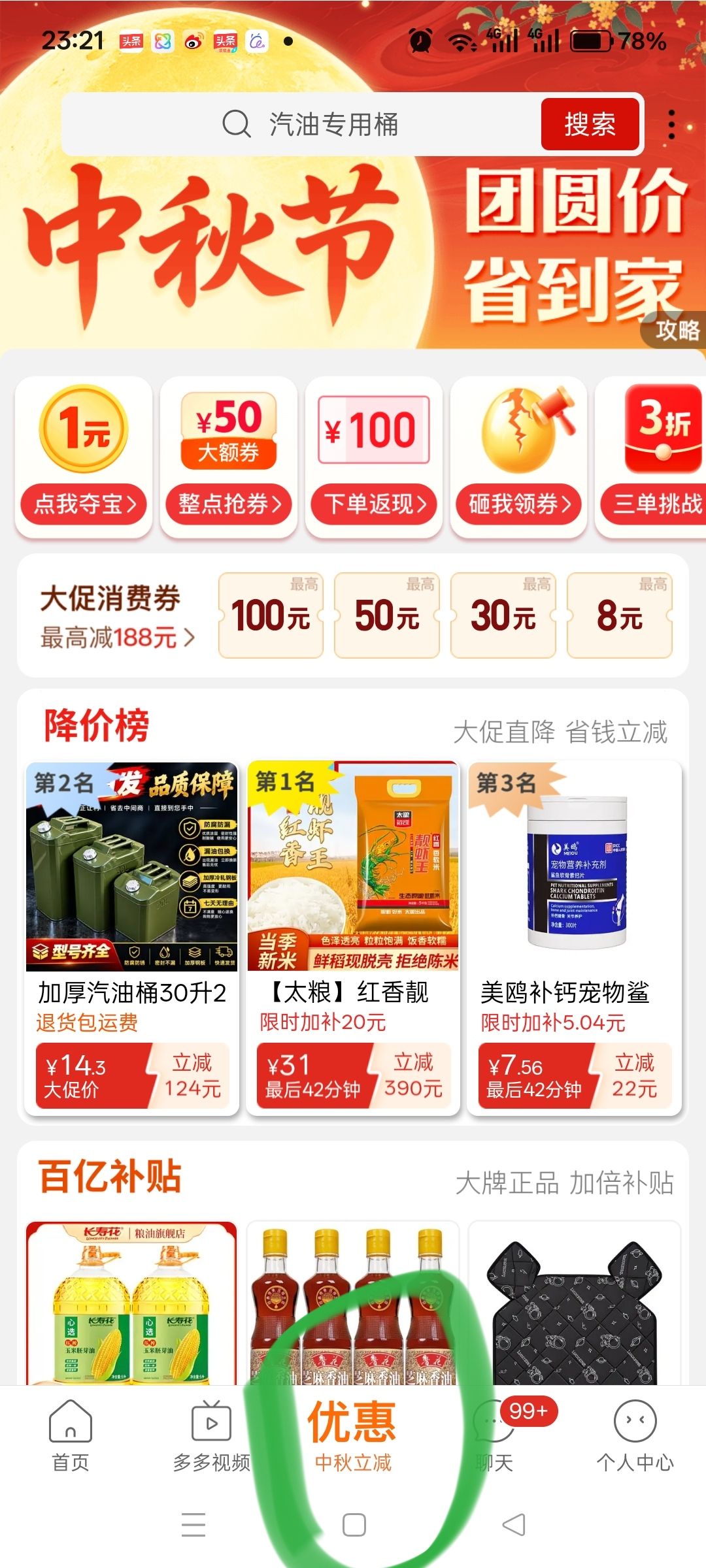Tap the red 搜索 button
Viewport: 706px width, 1568px height.
coord(590,124)
